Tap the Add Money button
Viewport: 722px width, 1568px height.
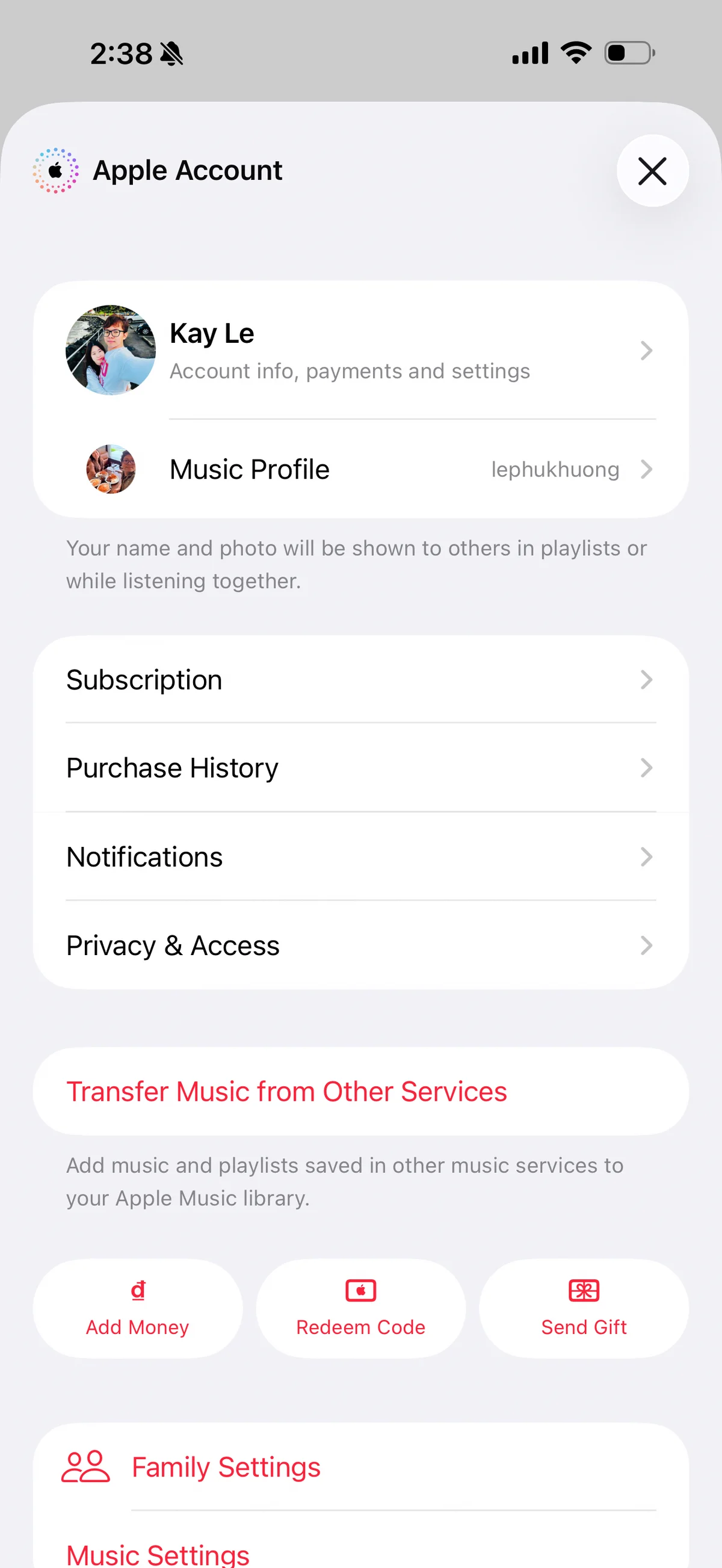[138, 1309]
